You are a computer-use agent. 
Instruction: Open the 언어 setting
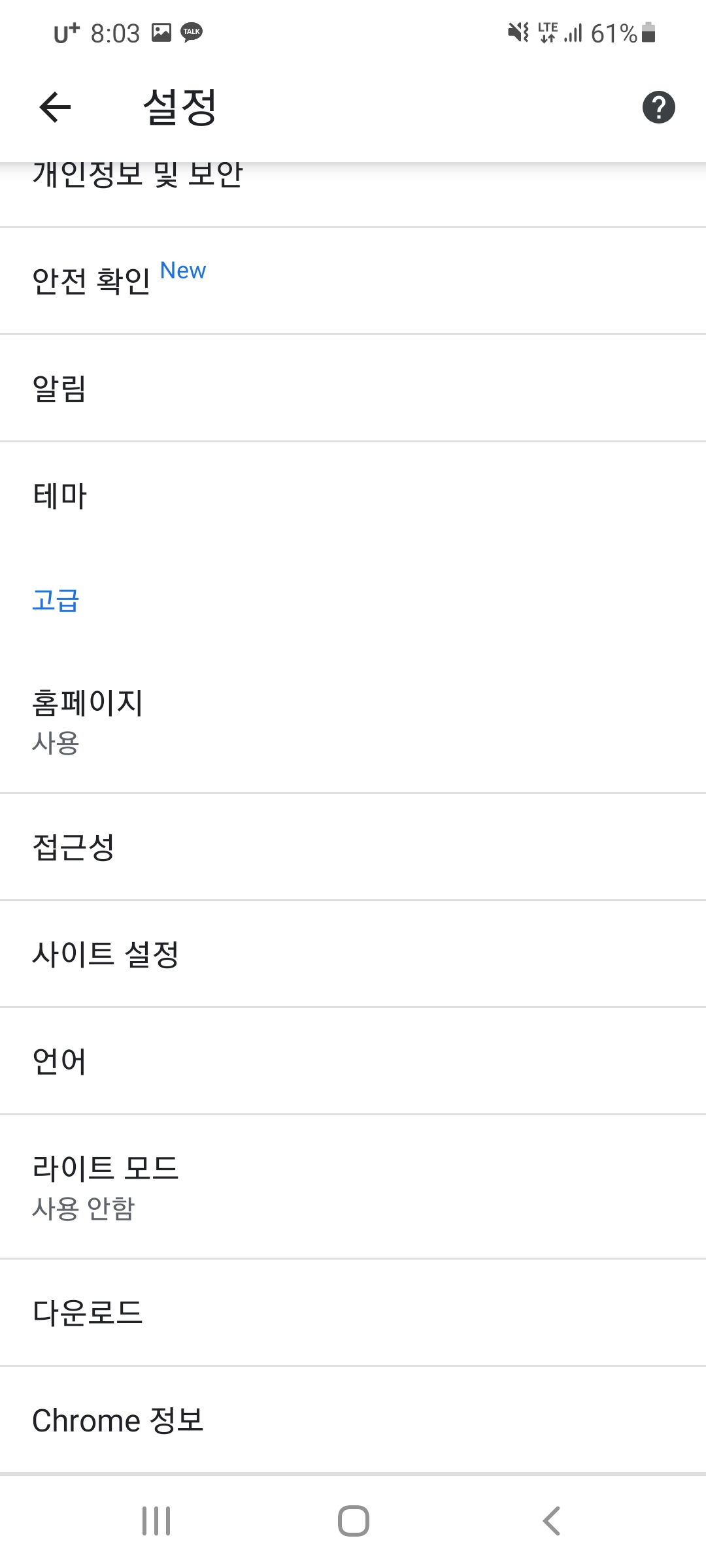353,1061
